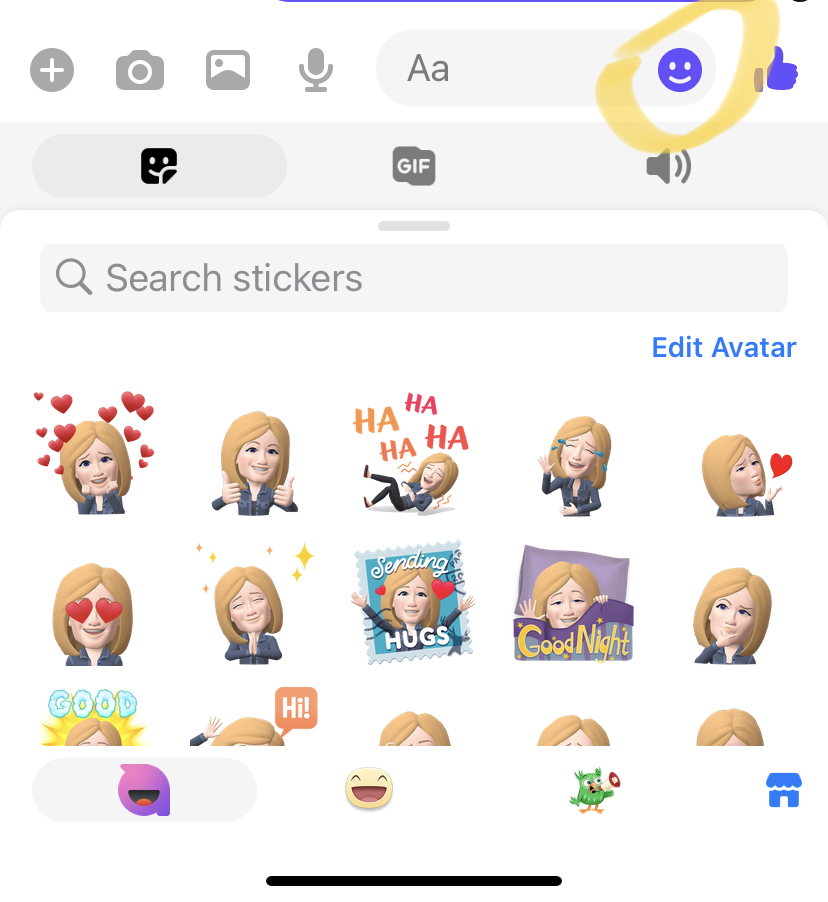The image size is (828, 902).
Task: Send the heart-eyes avatar sticker
Action: click(x=93, y=612)
